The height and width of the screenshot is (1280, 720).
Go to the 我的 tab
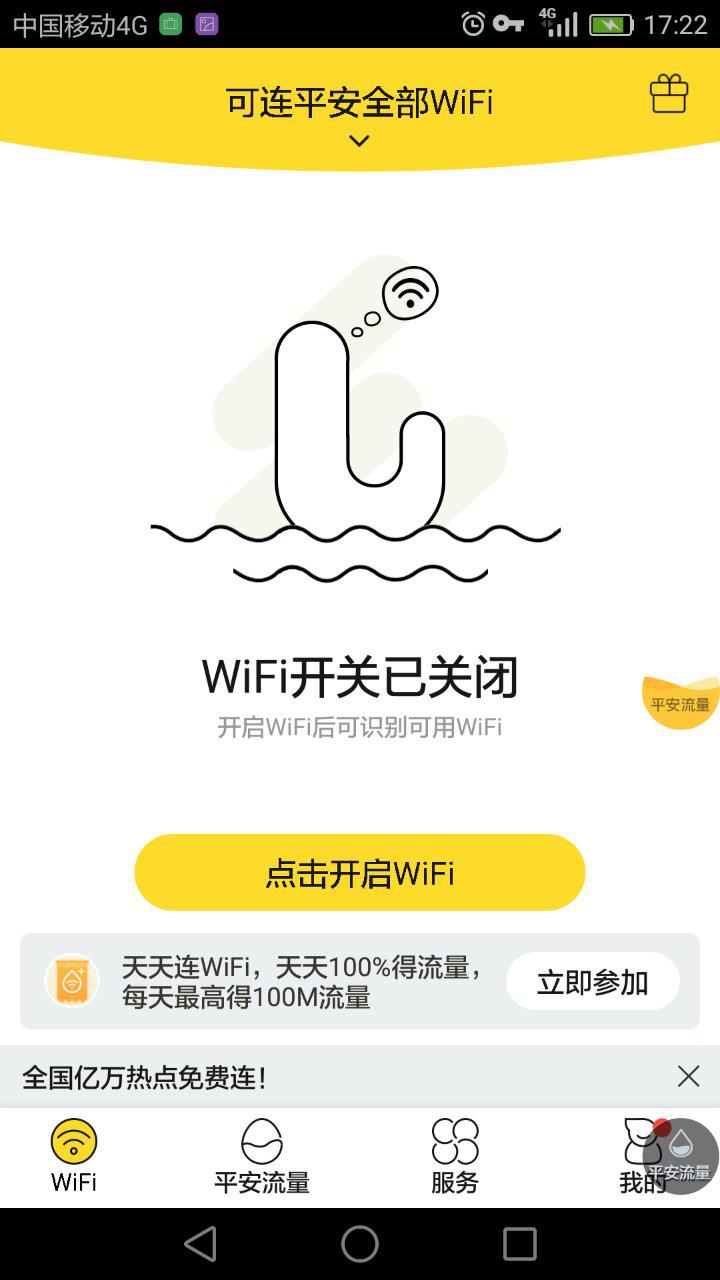tap(636, 1156)
